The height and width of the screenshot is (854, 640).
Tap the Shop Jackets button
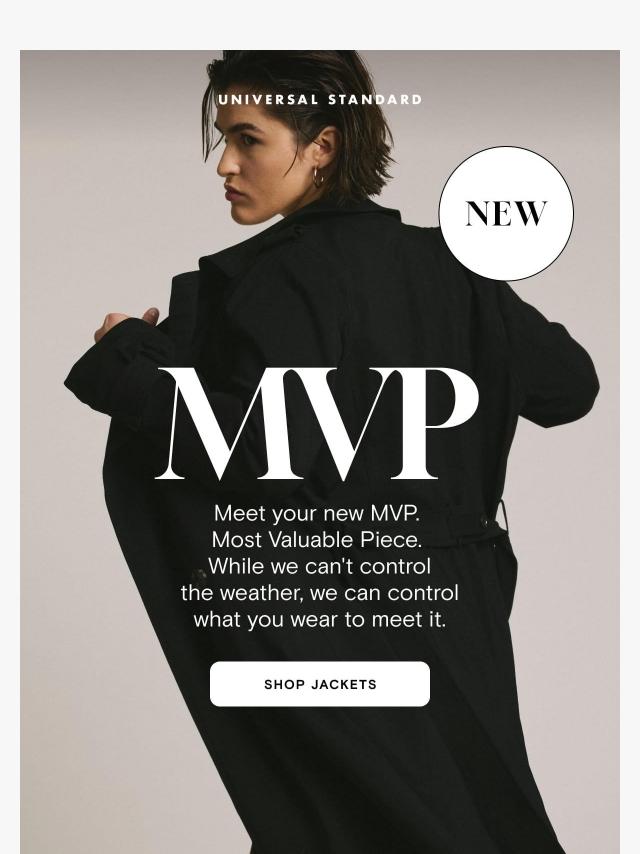click(x=320, y=684)
